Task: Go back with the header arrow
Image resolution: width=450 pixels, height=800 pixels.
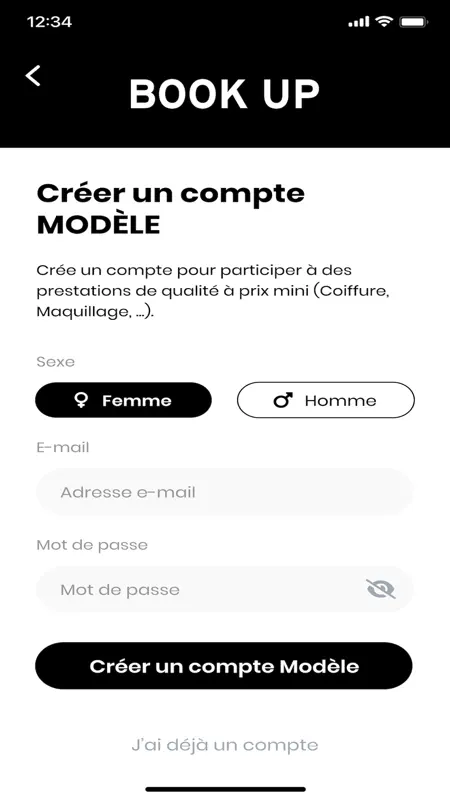Action: click(x=33, y=76)
